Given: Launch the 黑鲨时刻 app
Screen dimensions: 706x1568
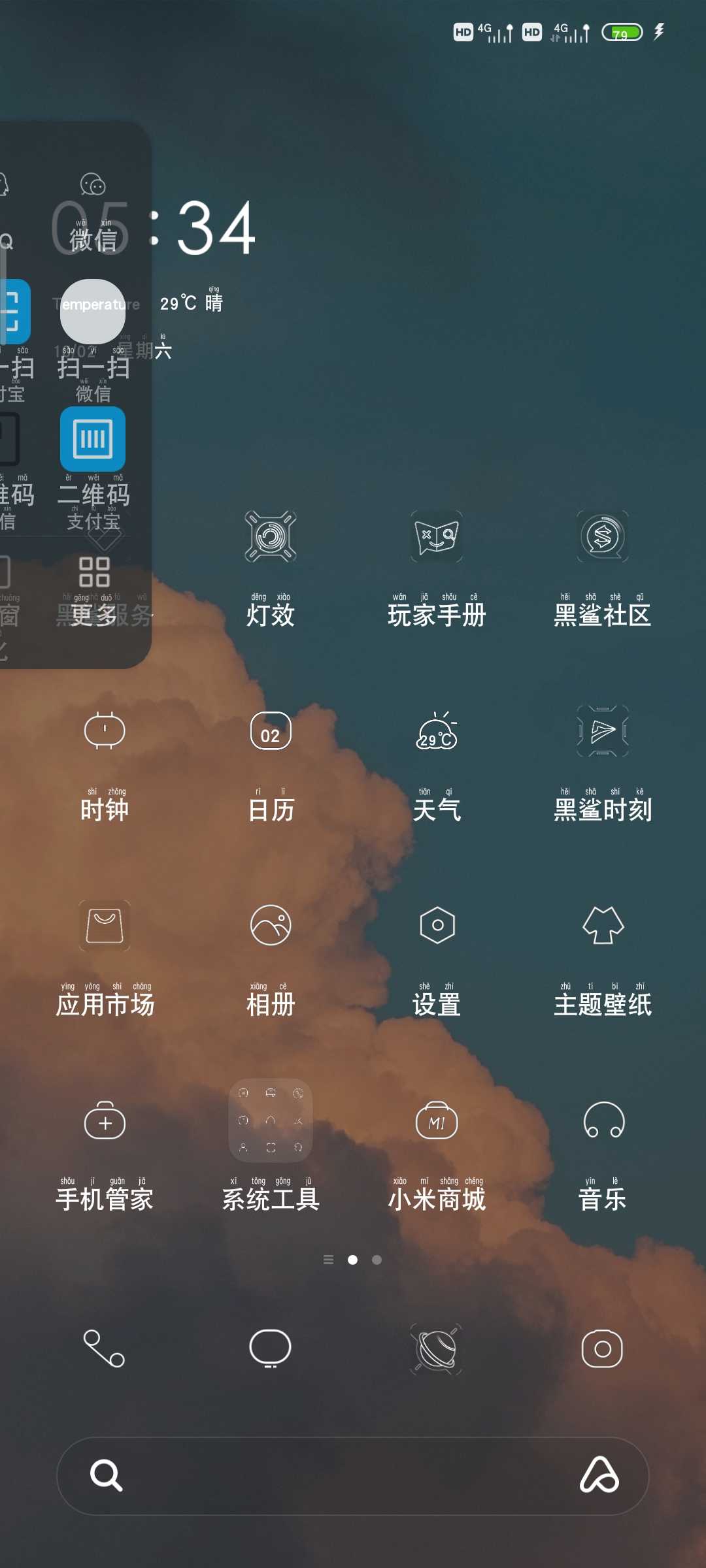Looking at the screenshot, I should pyautogui.click(x=602, y=732).
